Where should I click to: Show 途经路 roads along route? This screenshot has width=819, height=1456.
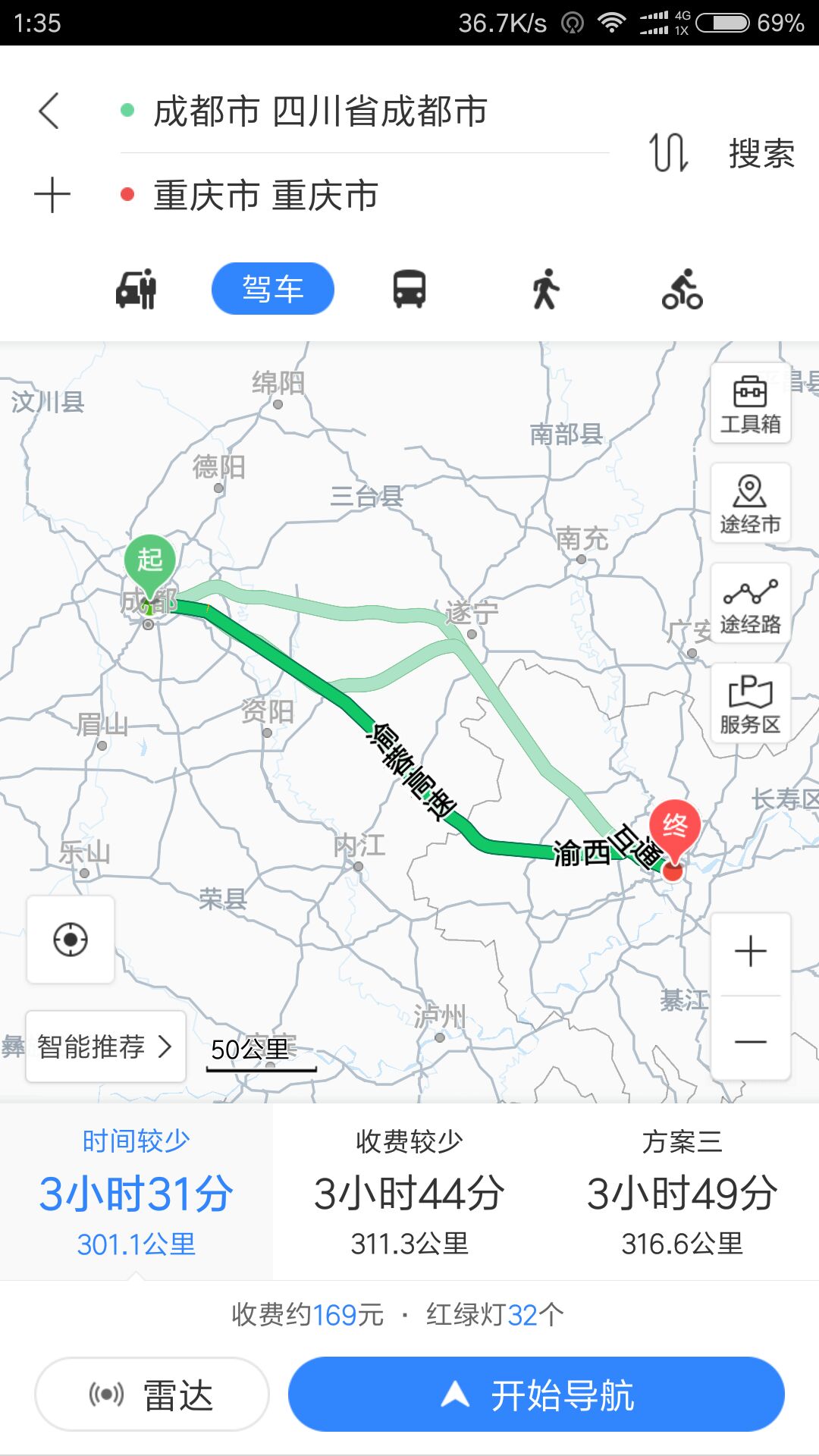click(750, 604)
